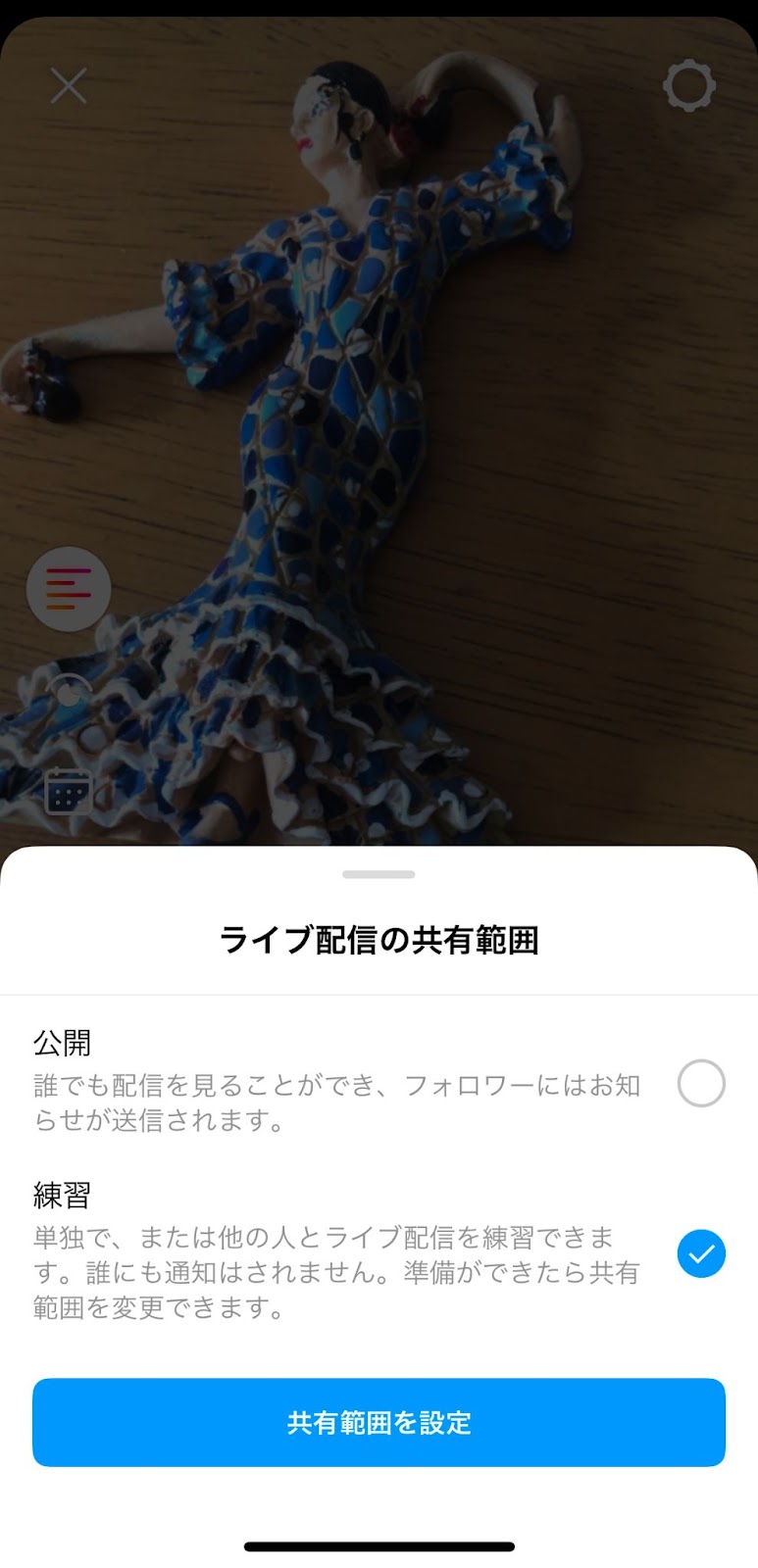Close the live broadcast screen

pyautogui.click(x=69, y=86)
